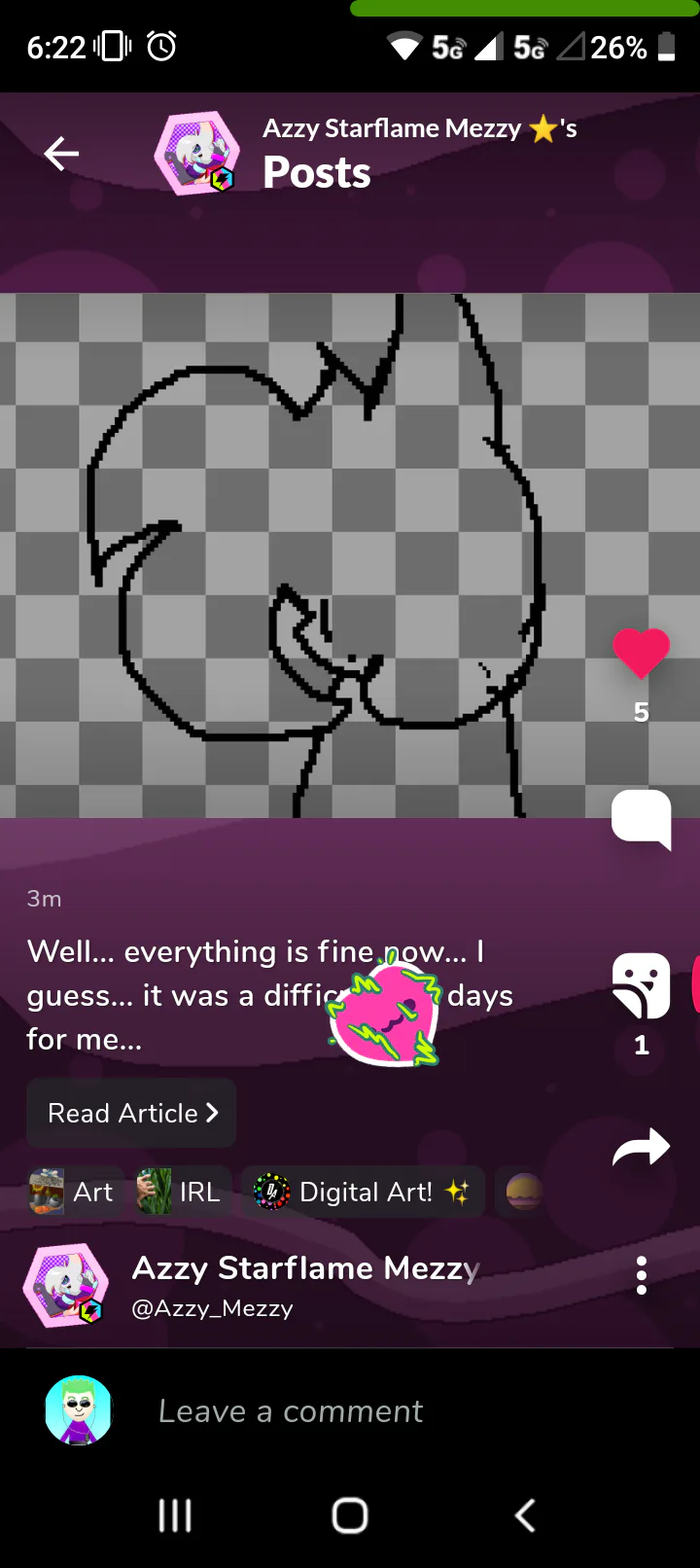Select the IRL community tag
Screen dimensions: 700x1568
pyautogui.click(x=183, y=1193)
